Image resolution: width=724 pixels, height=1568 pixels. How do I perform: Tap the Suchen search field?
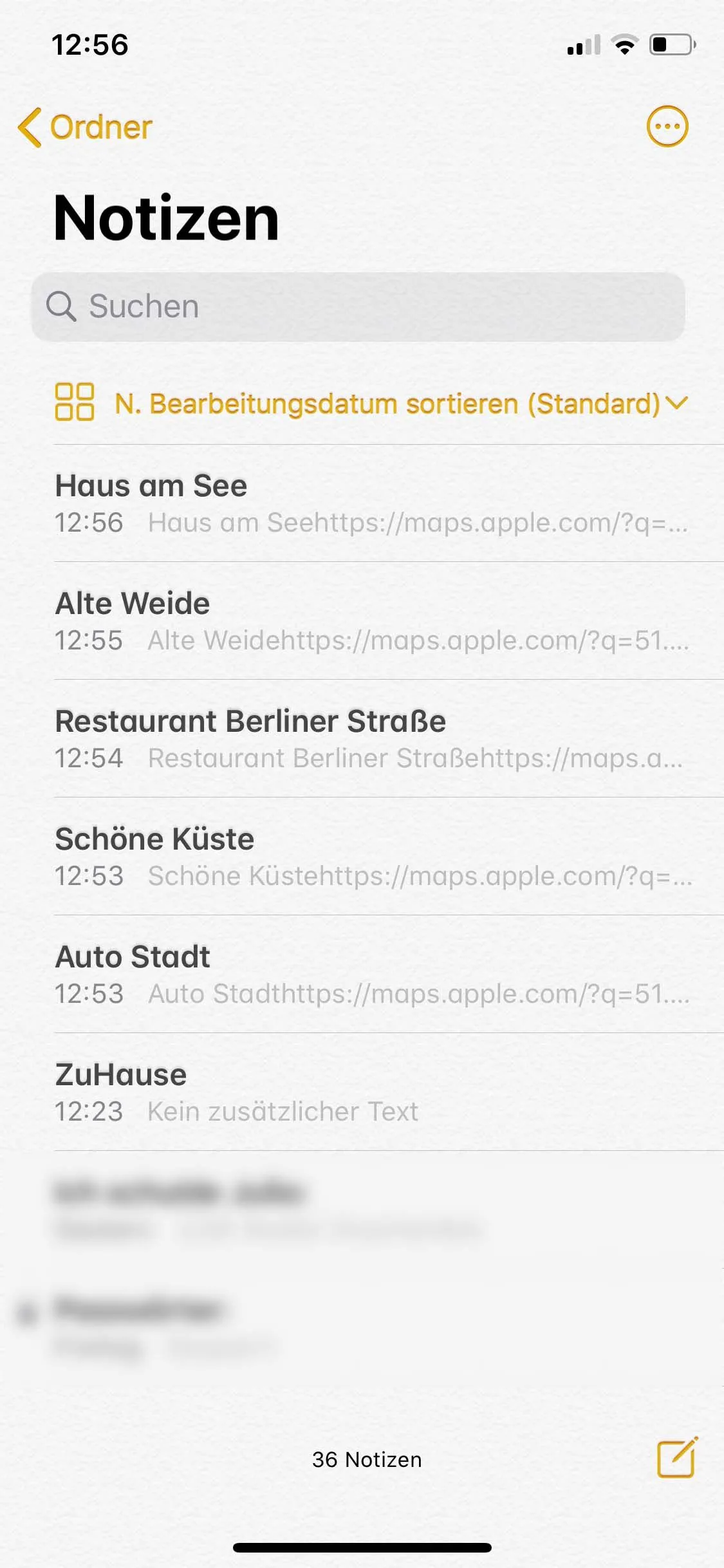pos(358,306)
